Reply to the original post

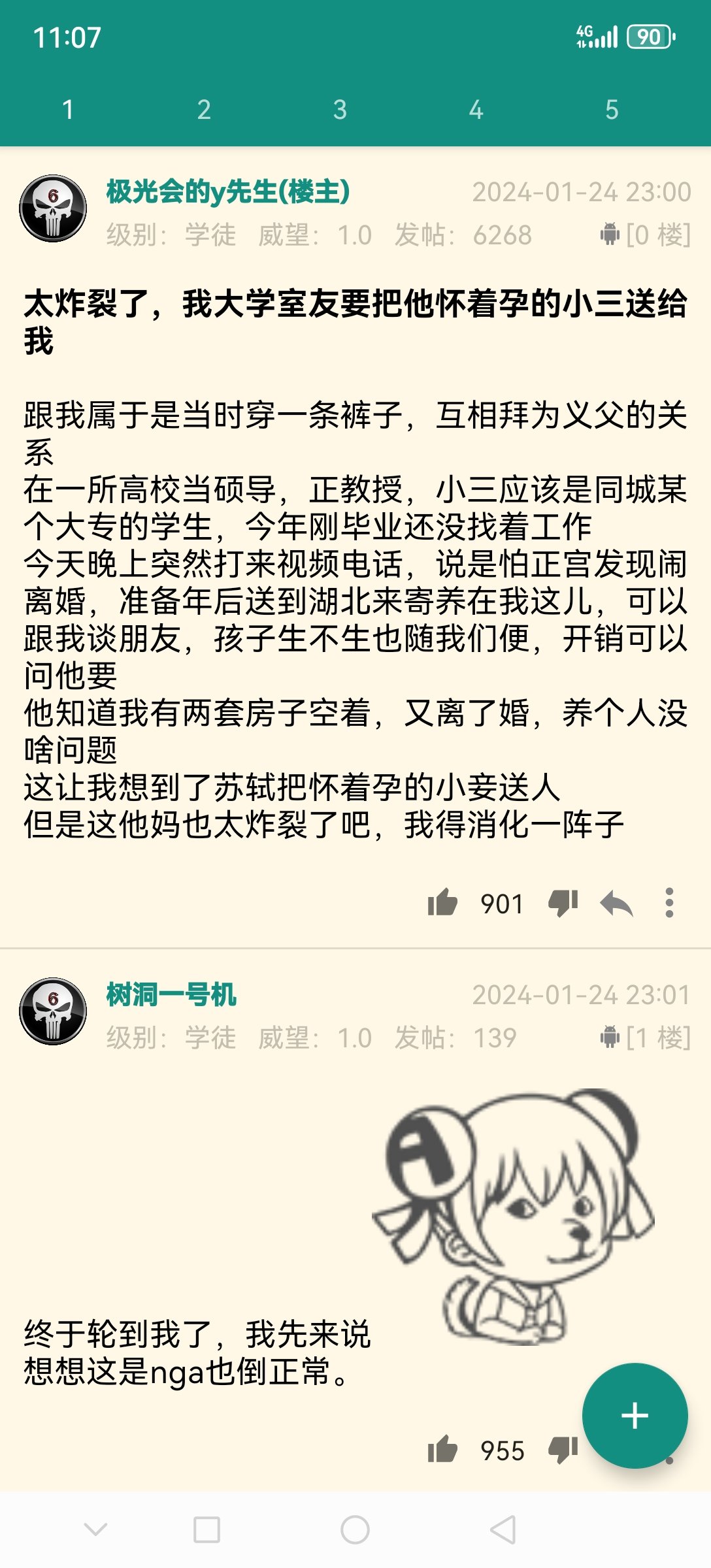616,904
